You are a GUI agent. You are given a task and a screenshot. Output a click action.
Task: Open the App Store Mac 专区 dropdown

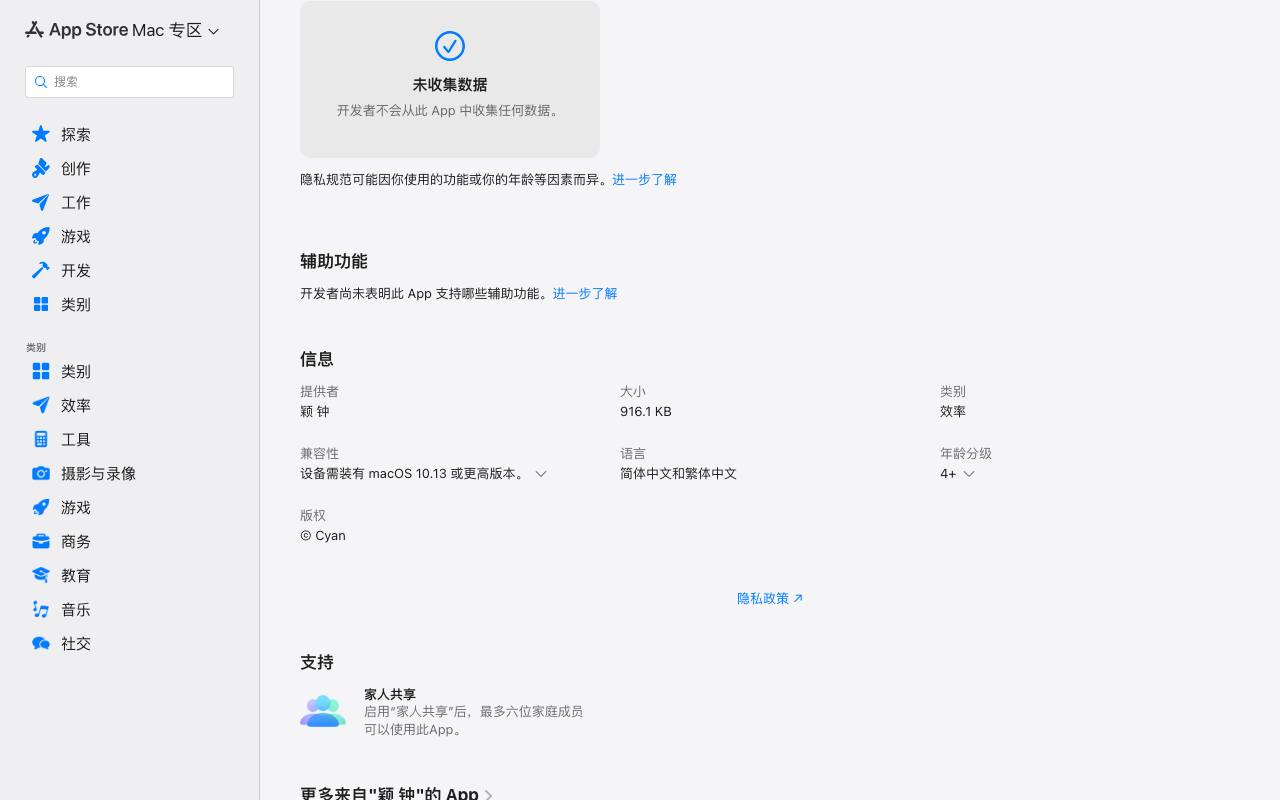(122, 30)
